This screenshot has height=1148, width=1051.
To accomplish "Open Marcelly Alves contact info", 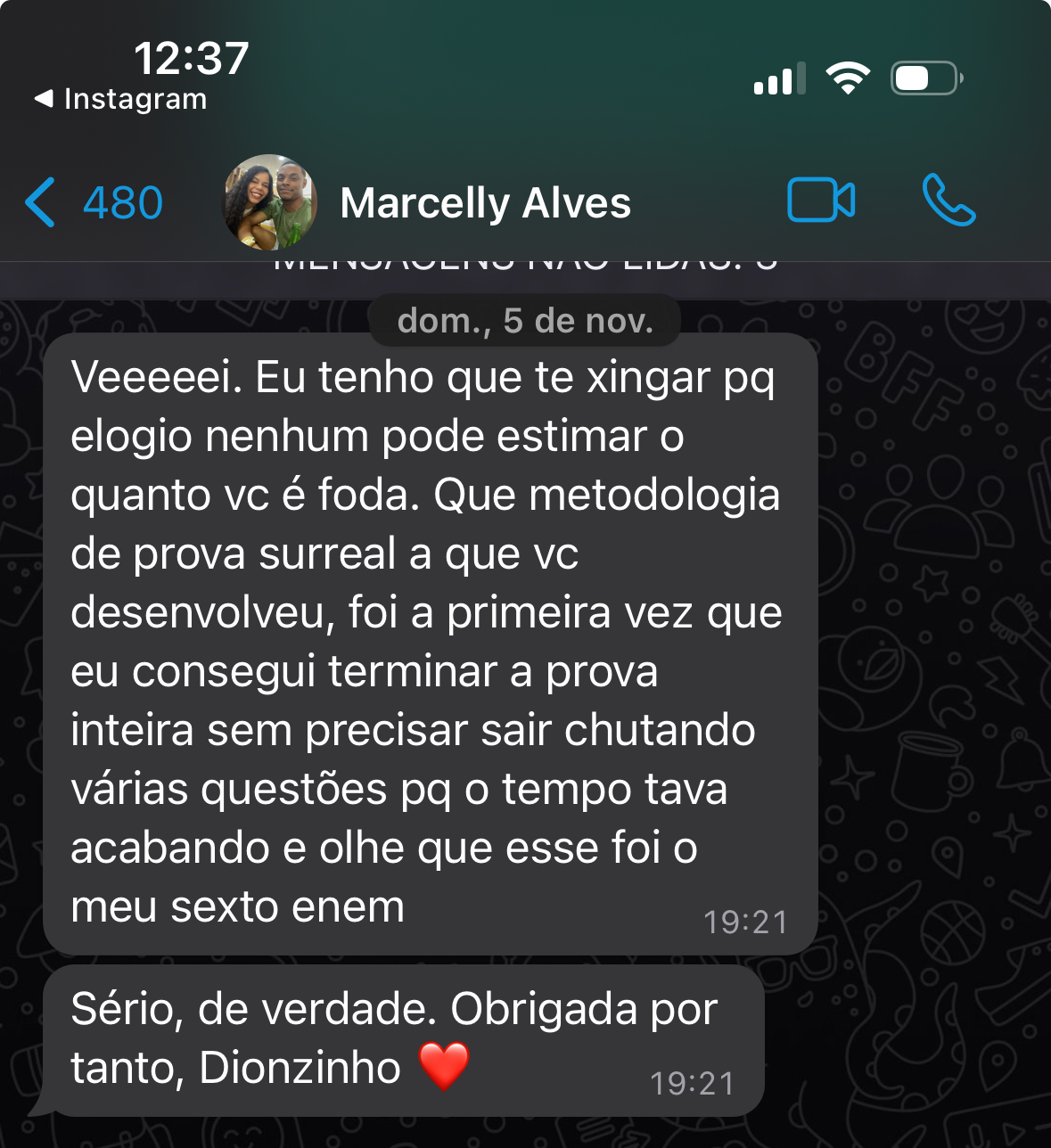I will 486,203.
